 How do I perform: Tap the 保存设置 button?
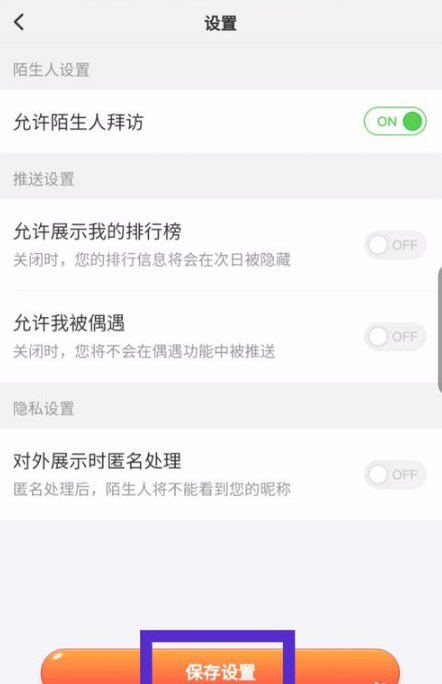point(220,667)
